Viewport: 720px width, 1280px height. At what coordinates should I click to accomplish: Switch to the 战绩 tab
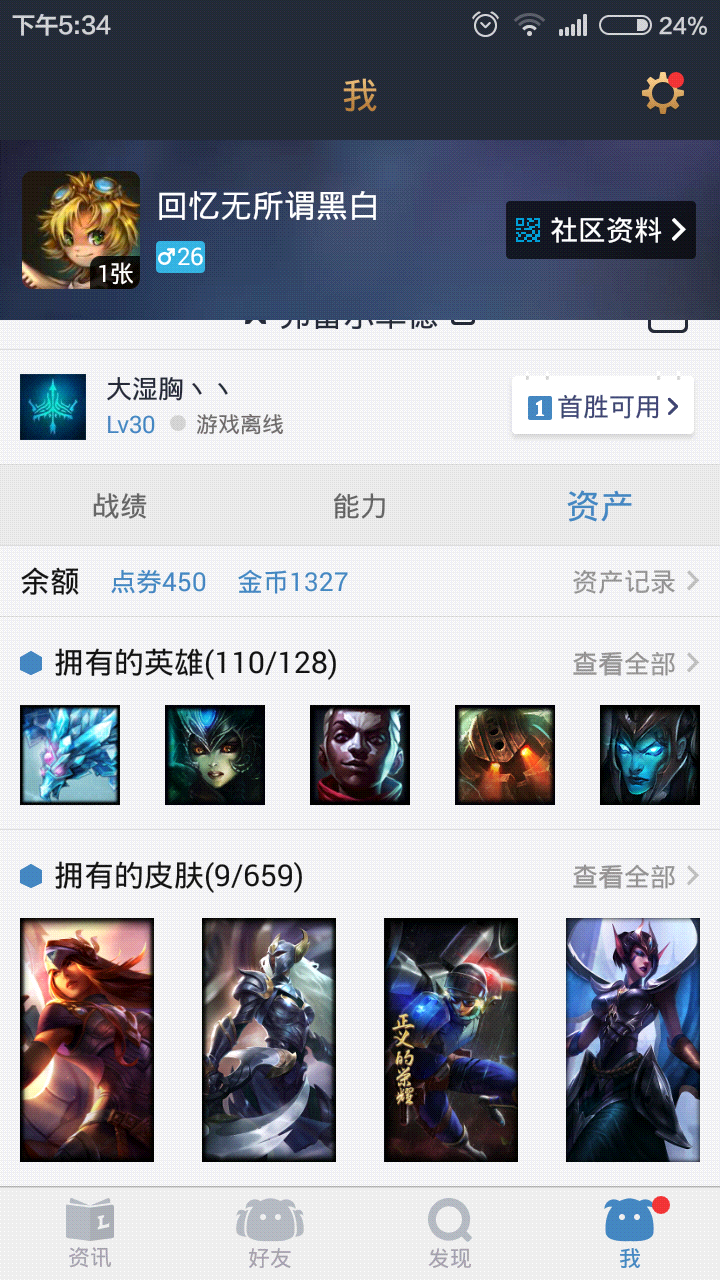pyautogui.click(x=120, y=506)
